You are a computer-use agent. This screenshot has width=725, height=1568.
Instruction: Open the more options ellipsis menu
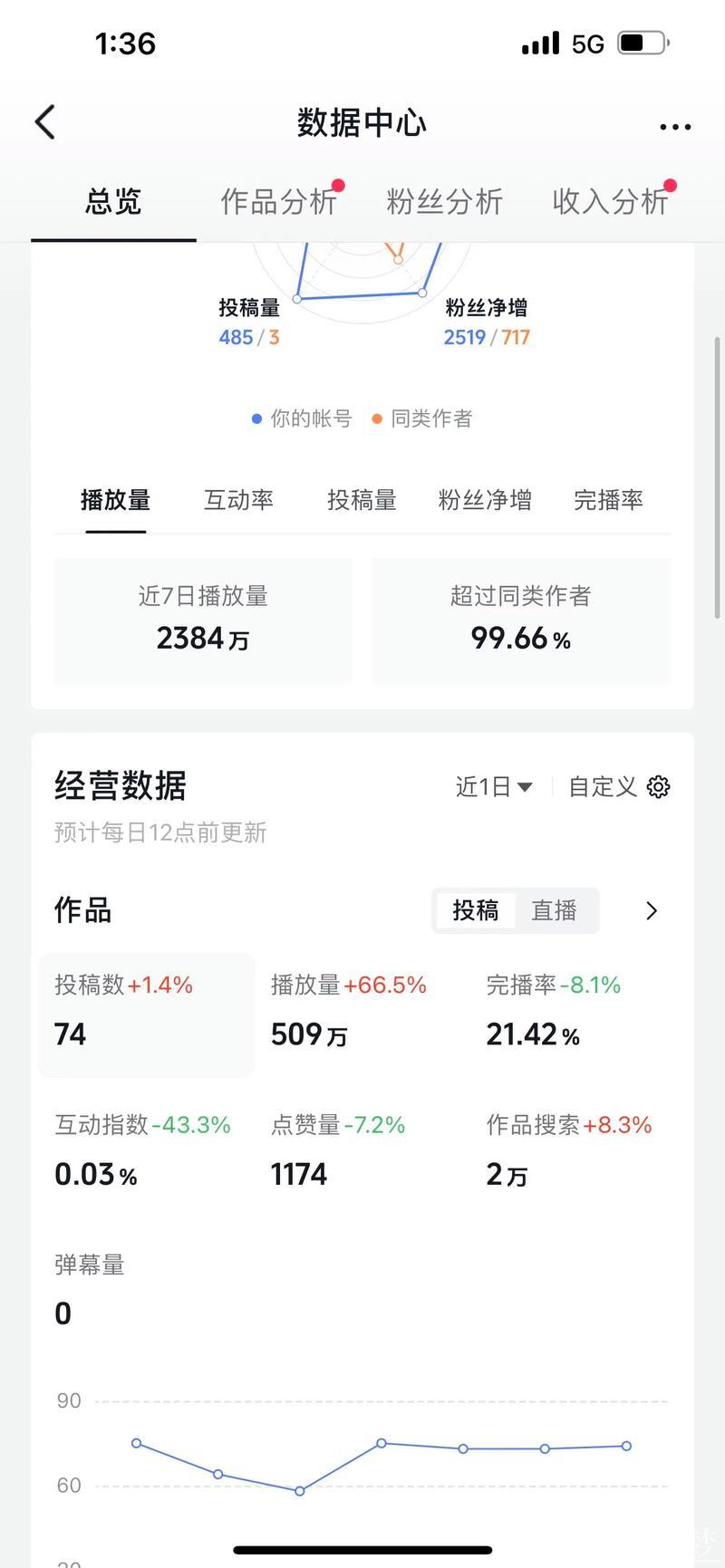click(674, 127)
